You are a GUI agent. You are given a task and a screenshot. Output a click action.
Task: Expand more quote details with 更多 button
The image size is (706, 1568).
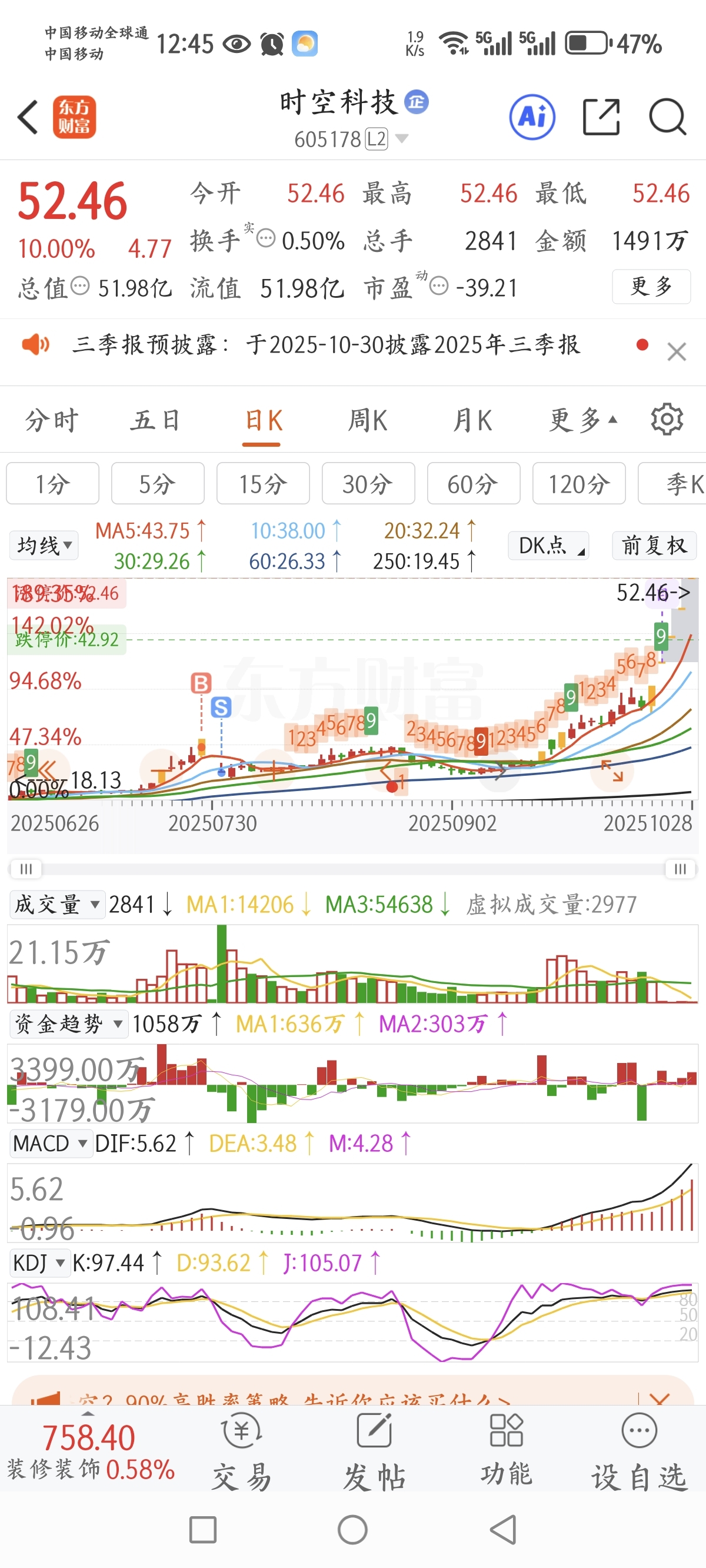pos(651,286)
